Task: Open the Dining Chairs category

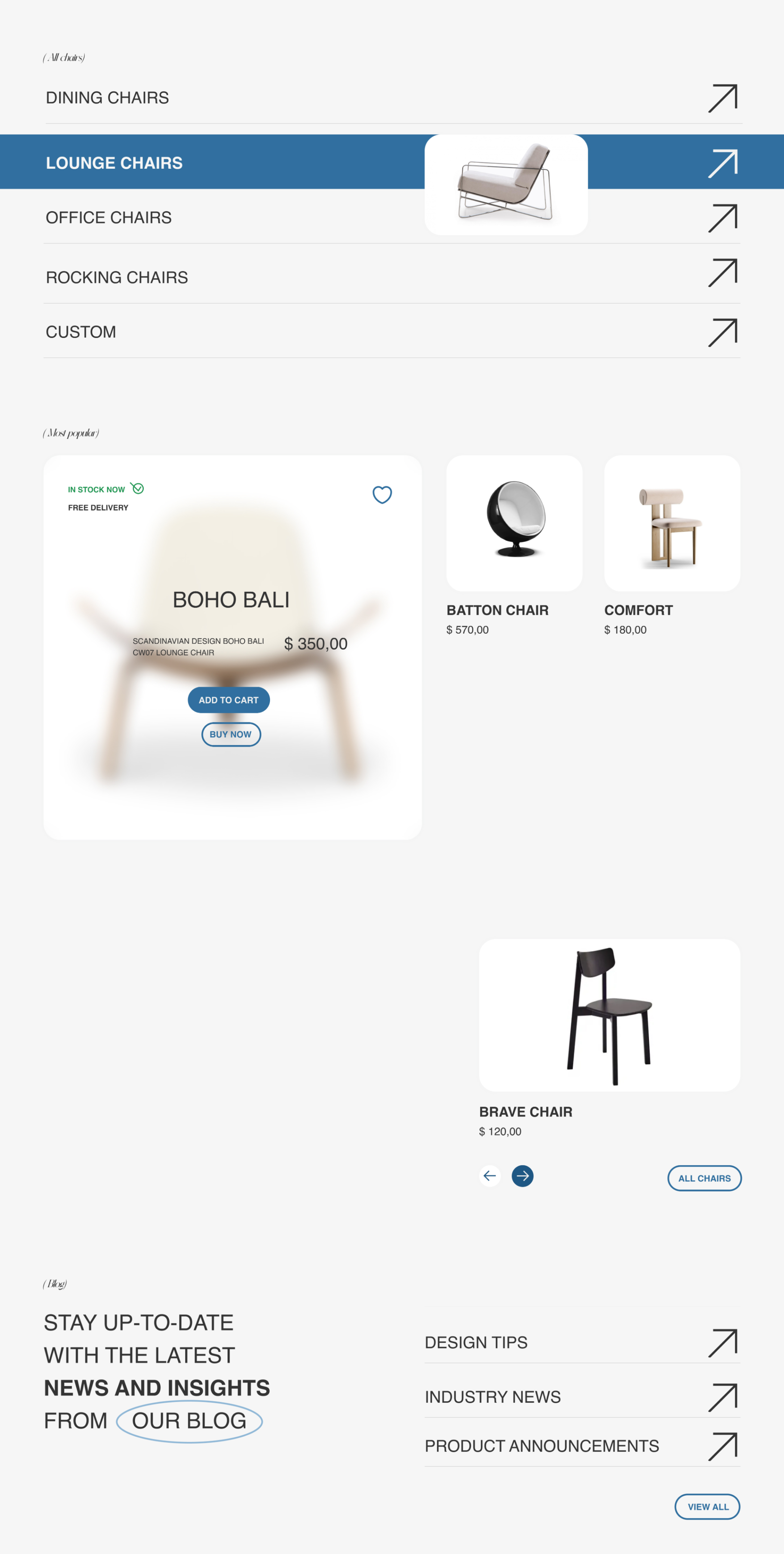Action: (x=107, y=98)
